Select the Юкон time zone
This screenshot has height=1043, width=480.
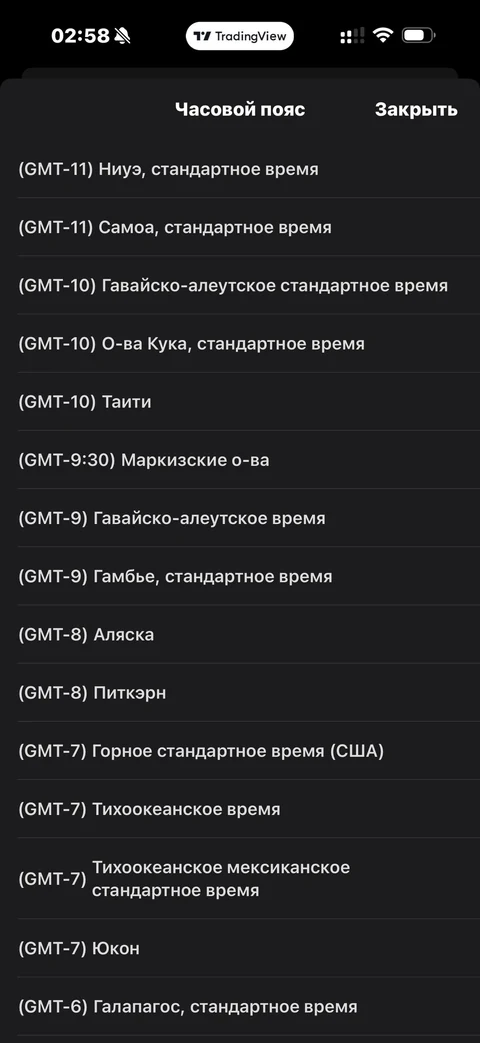click(240, 949)
